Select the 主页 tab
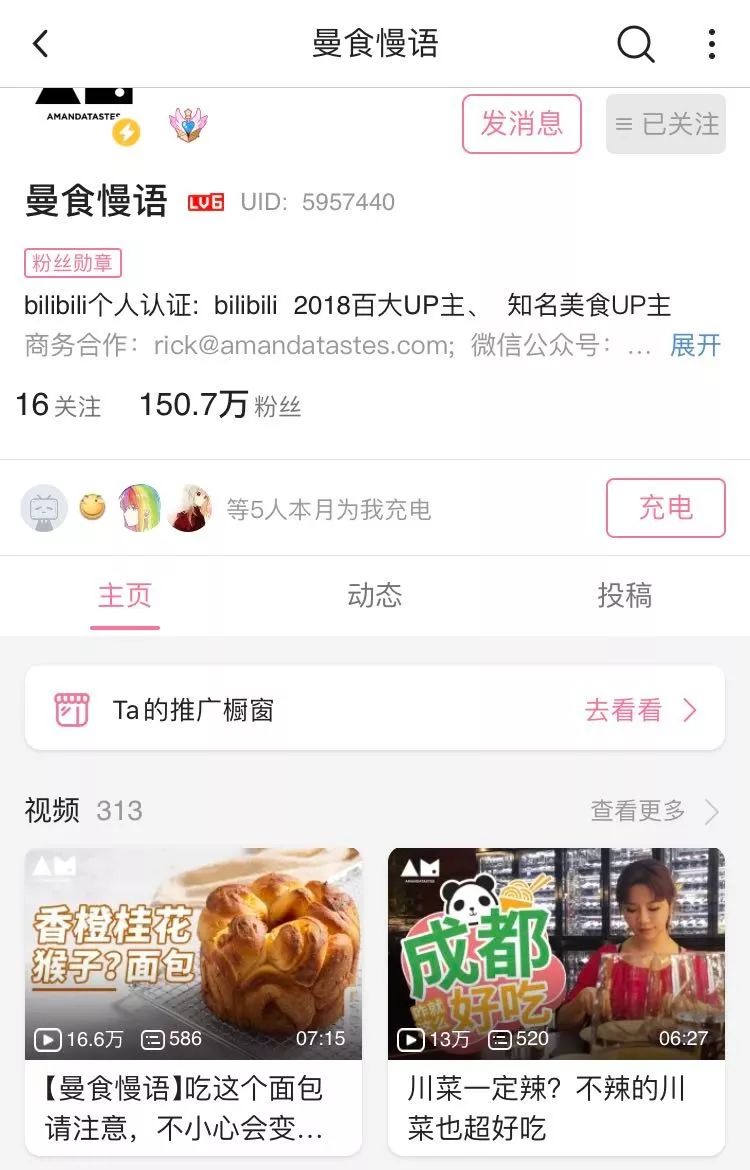Image resolution: width=750 pixels, height=1170 pixels. coord(125,596)
